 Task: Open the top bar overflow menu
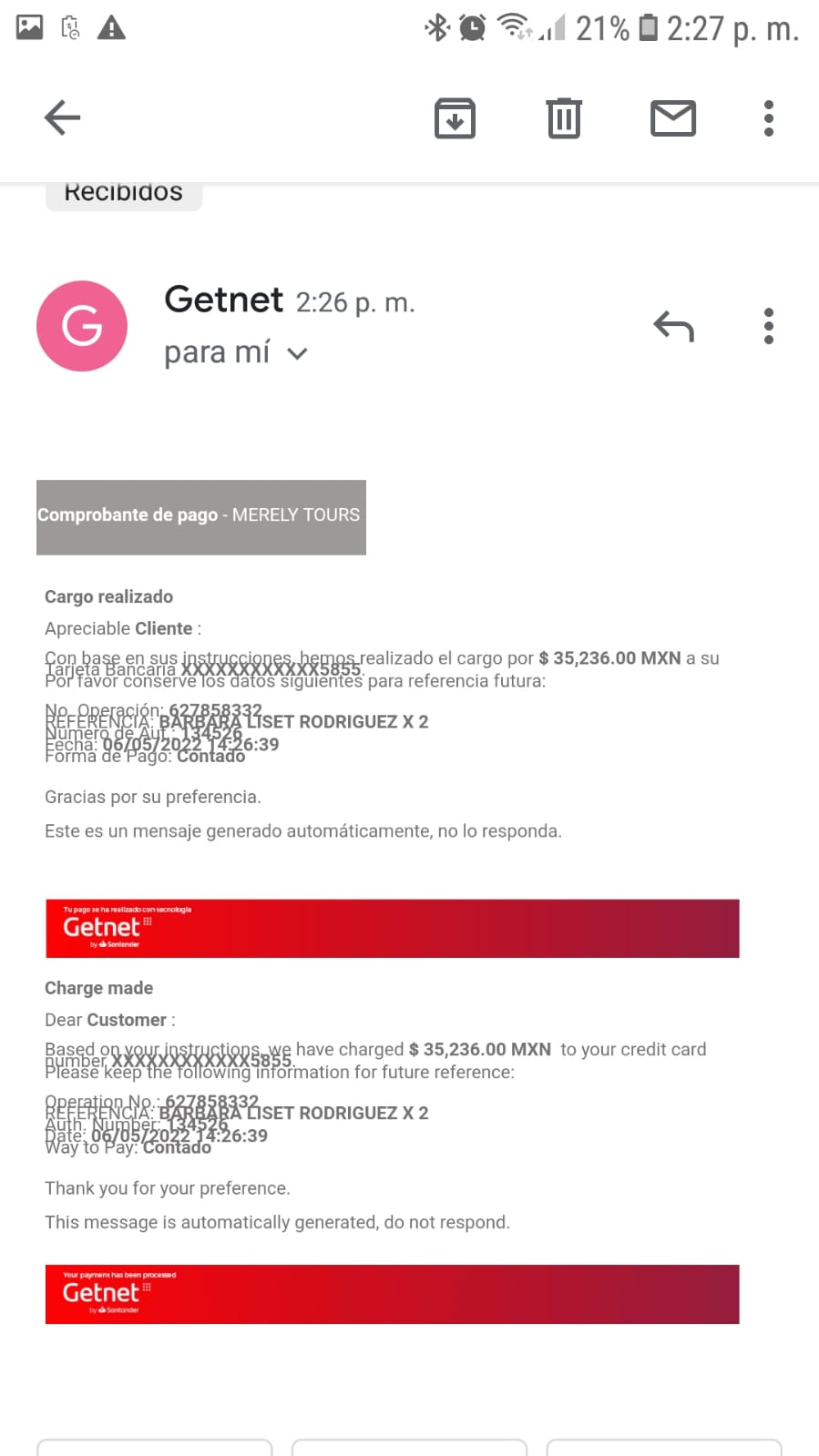tap(769, 118)
